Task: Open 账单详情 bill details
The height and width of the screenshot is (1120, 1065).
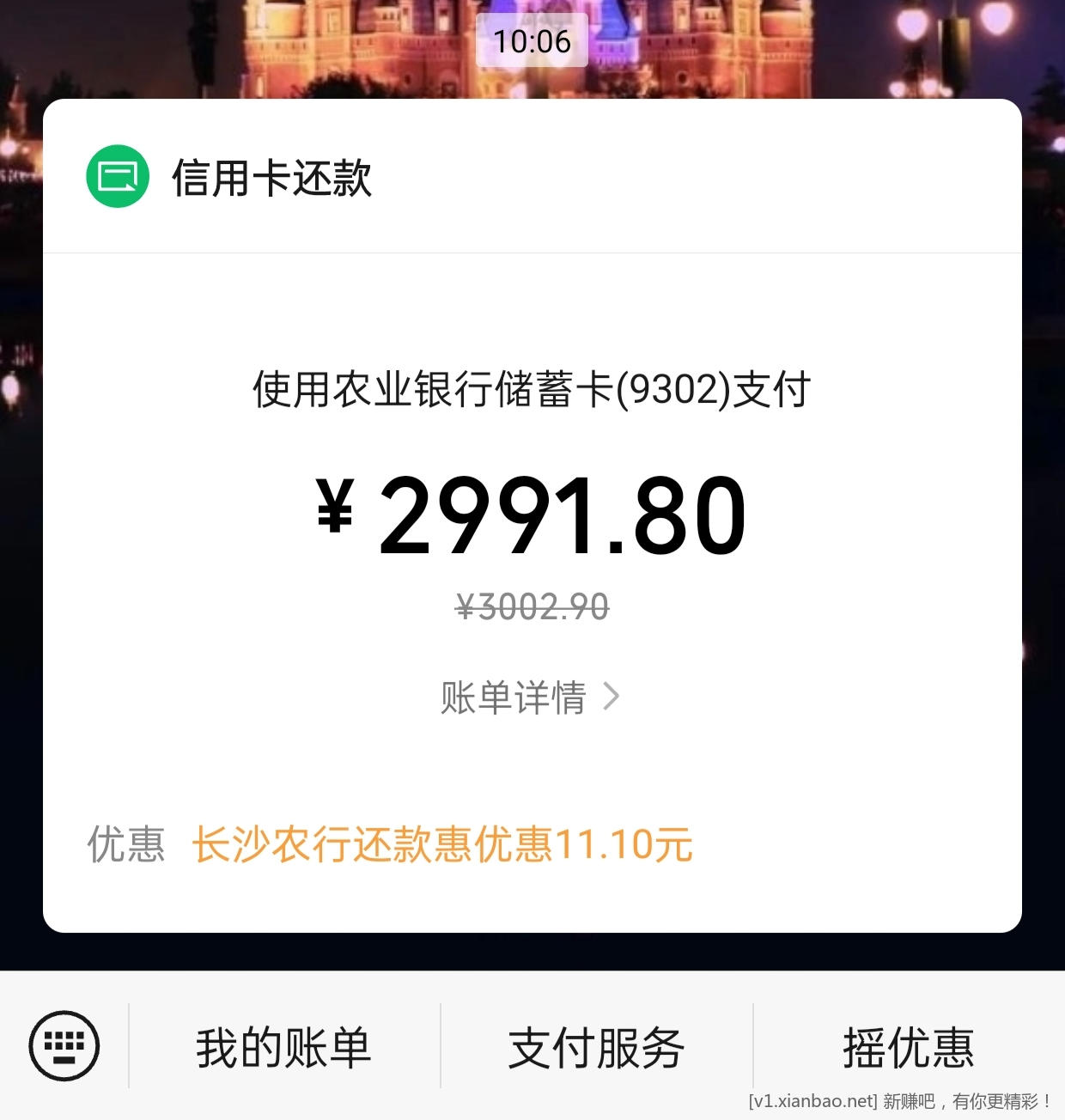Action: click(x=529, y=697)
